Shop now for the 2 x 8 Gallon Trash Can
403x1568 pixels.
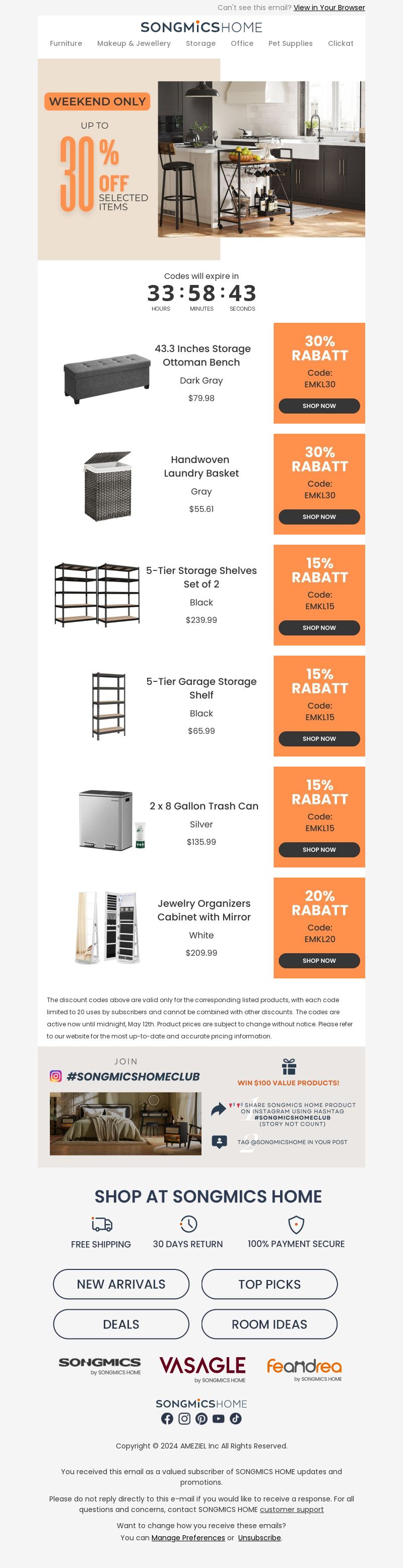click(319, 850)
